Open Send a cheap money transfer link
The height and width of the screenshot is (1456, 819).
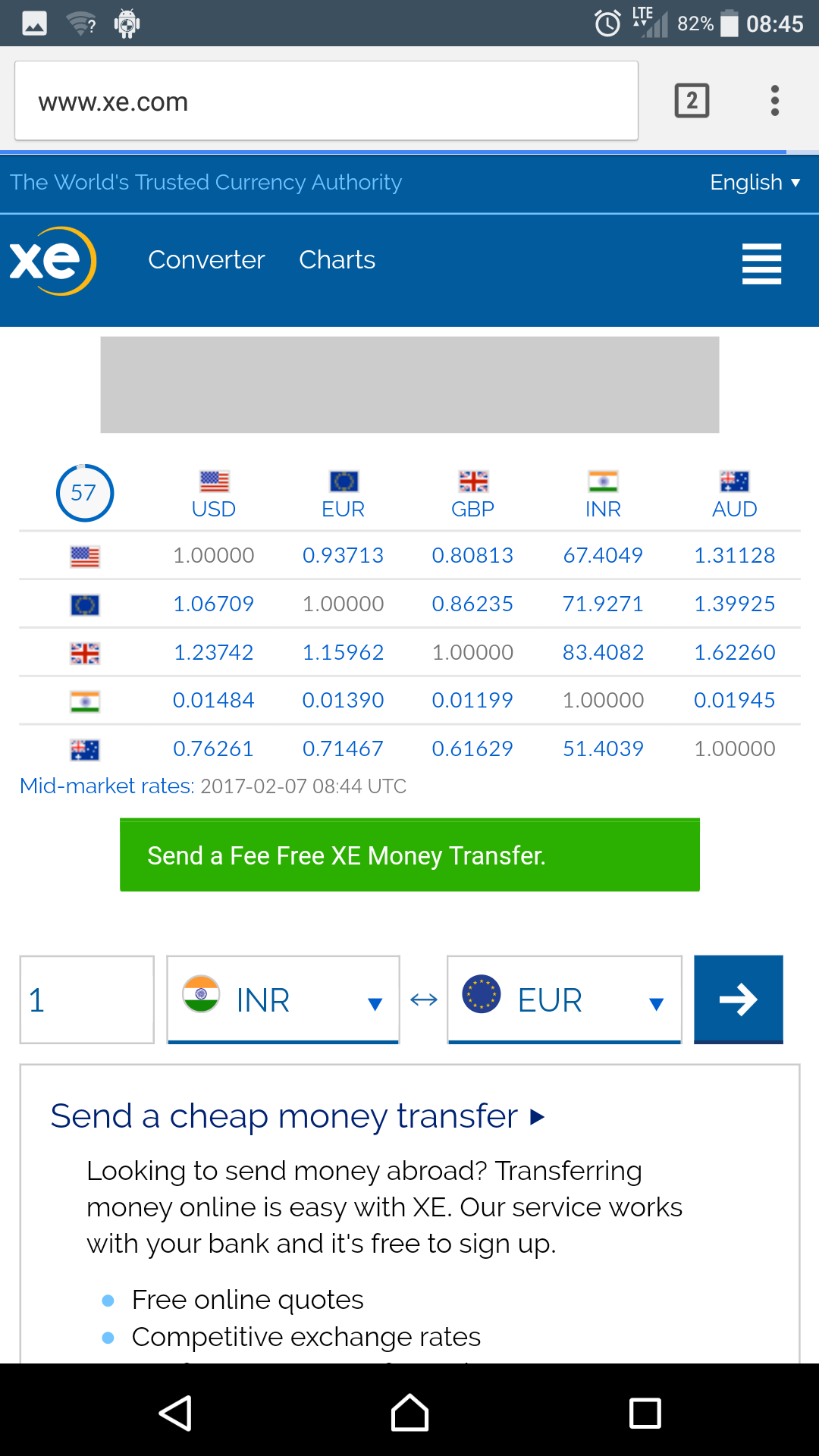coord(297,1116)
